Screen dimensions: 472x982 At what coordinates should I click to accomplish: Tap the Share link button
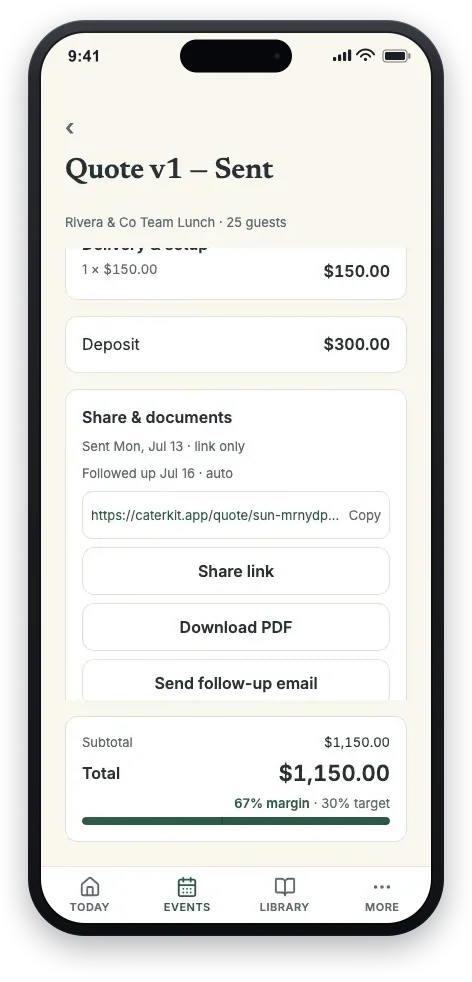[236, 571]
